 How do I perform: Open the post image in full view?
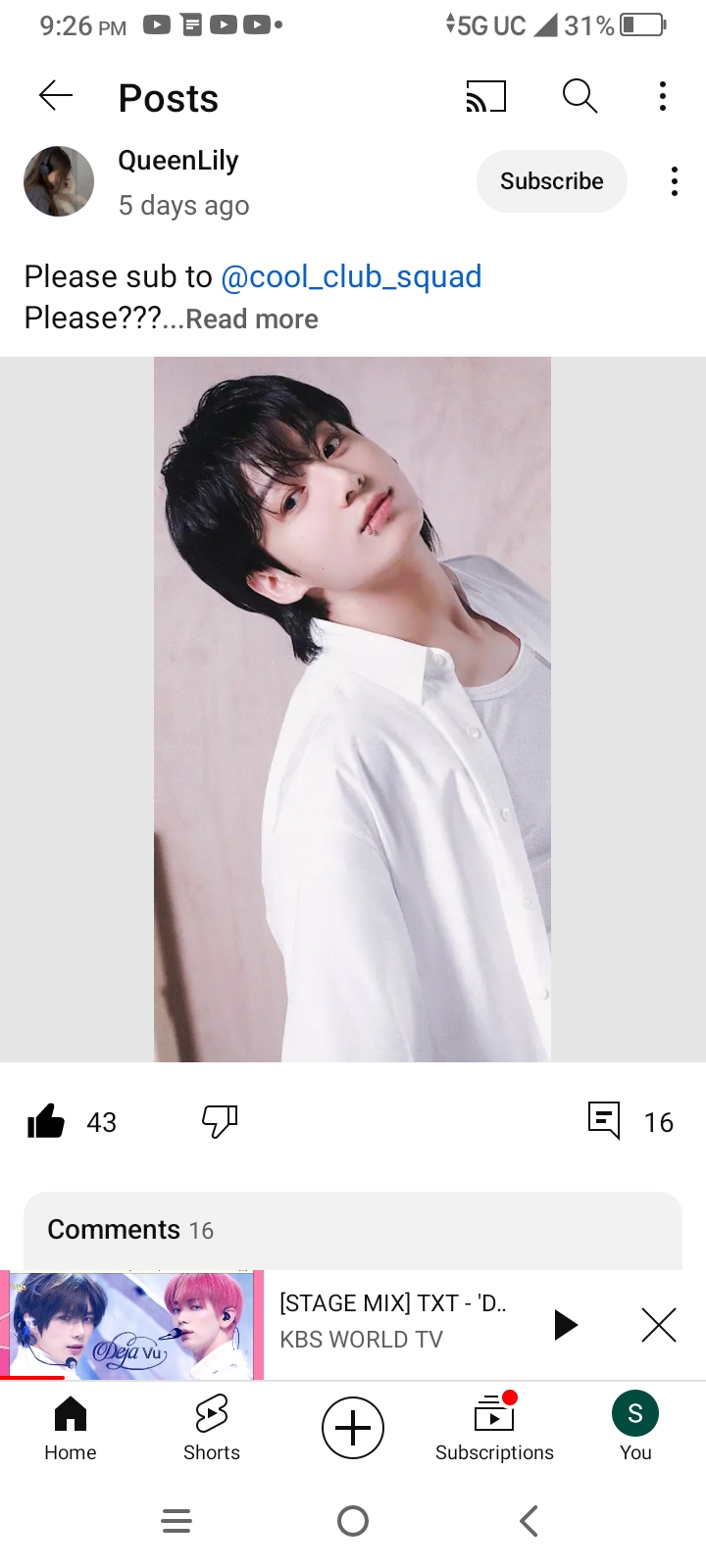pyautogui.click(x=352, y=709)
